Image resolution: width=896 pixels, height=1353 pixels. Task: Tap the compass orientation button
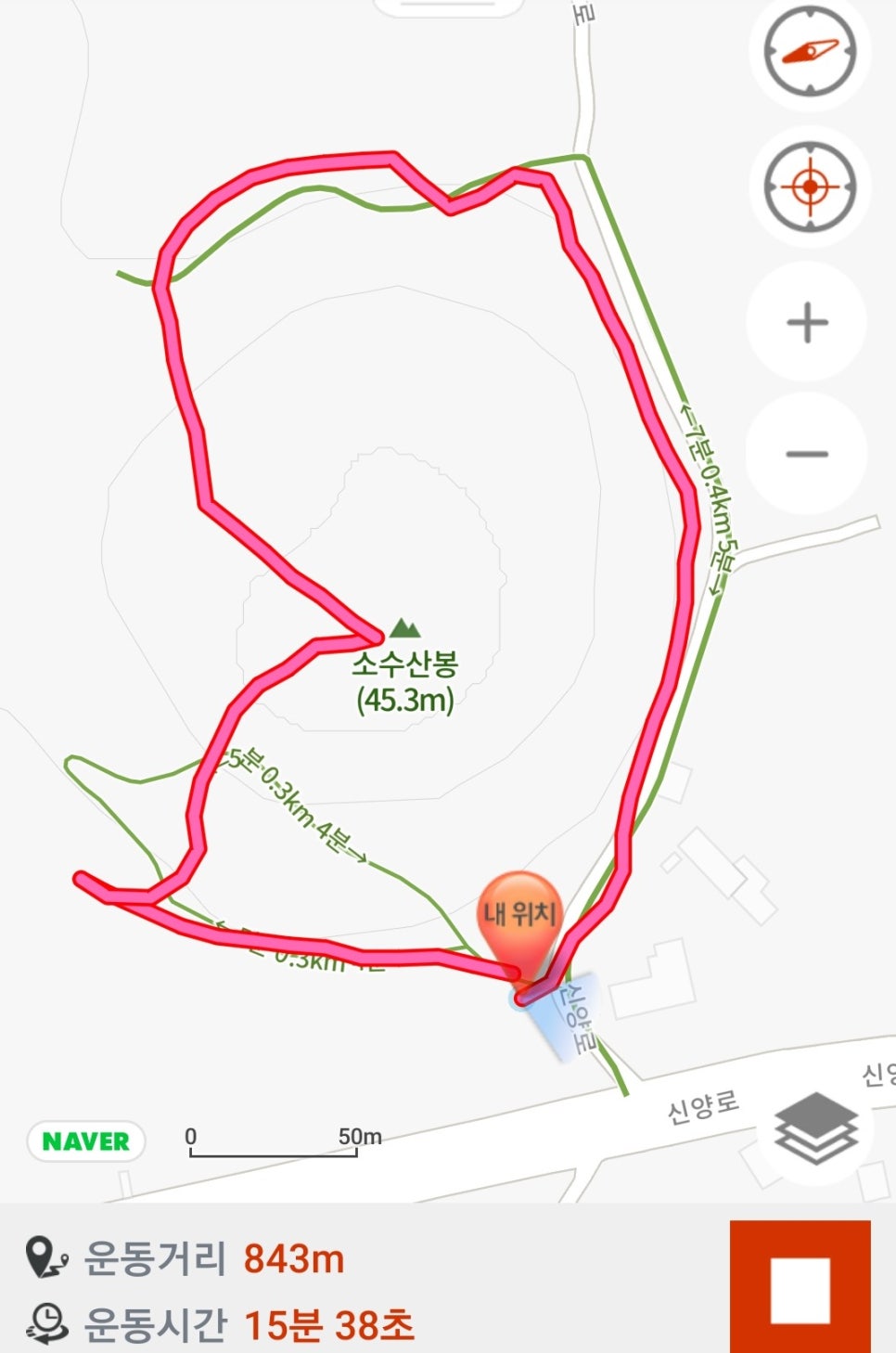coord(809,51)
